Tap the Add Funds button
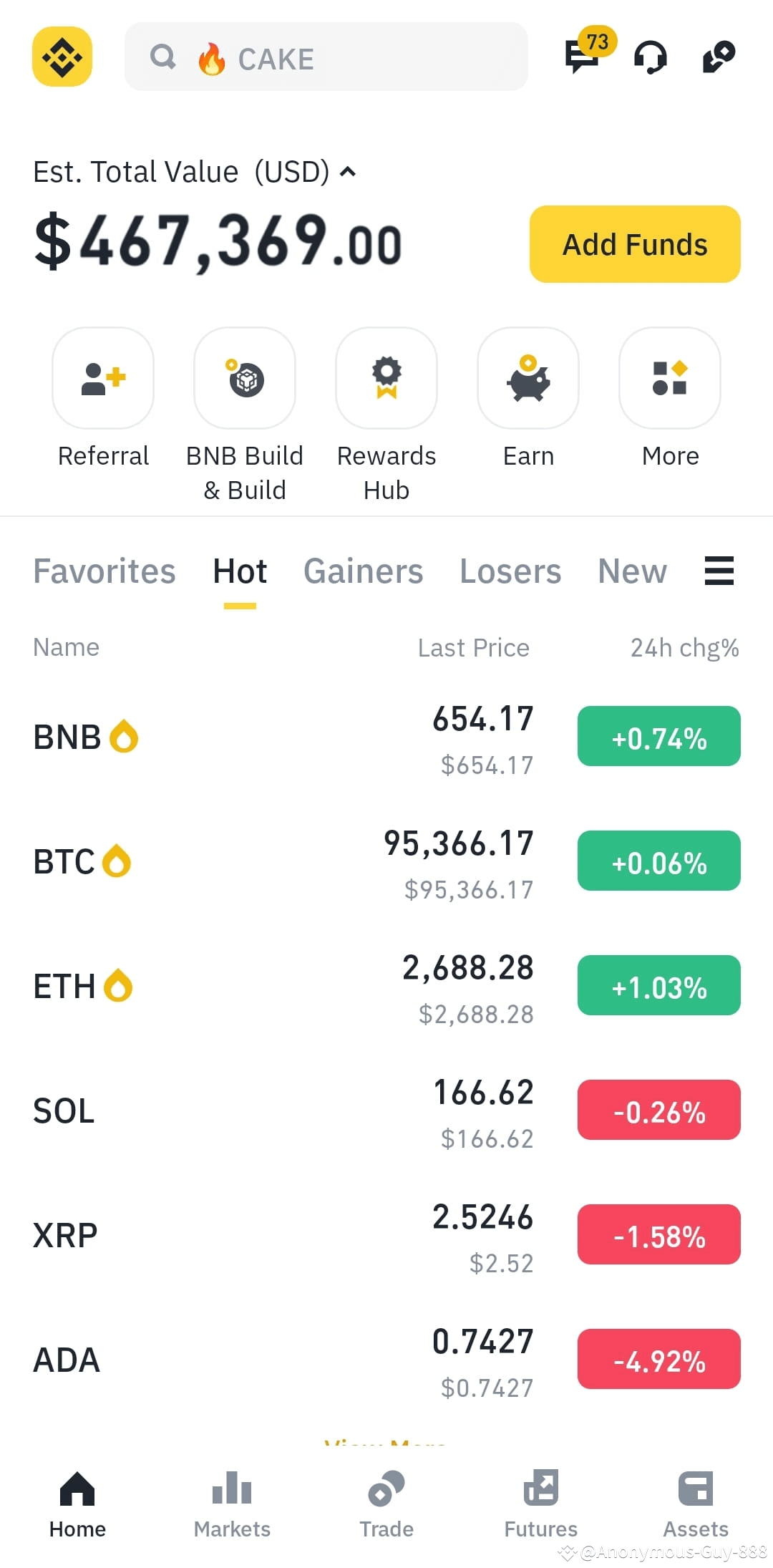Image resolution: width=773 pixels, height=1568 pixels. tap(634, 243)
